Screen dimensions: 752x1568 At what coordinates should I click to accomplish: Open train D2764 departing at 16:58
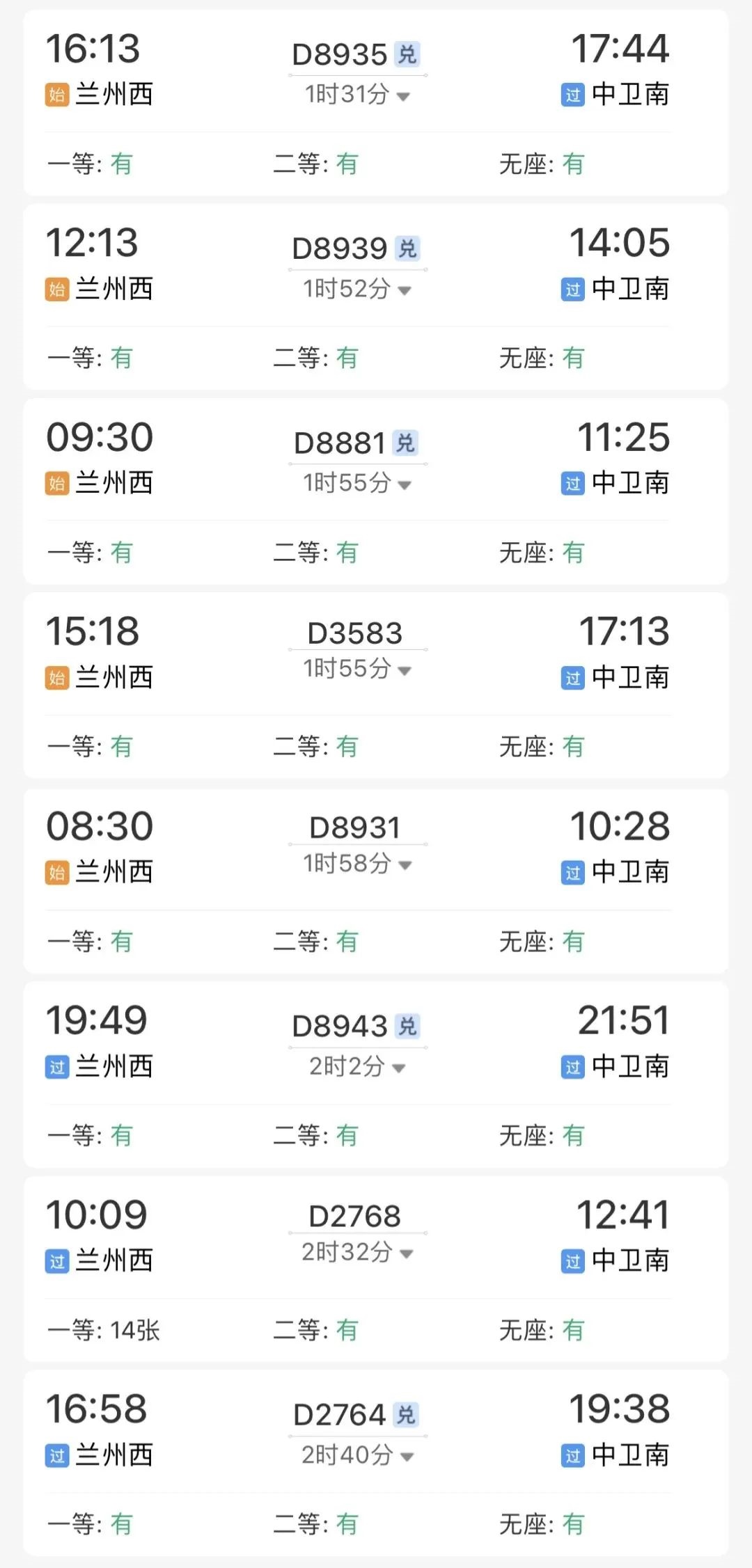[x=339, y=1415]
